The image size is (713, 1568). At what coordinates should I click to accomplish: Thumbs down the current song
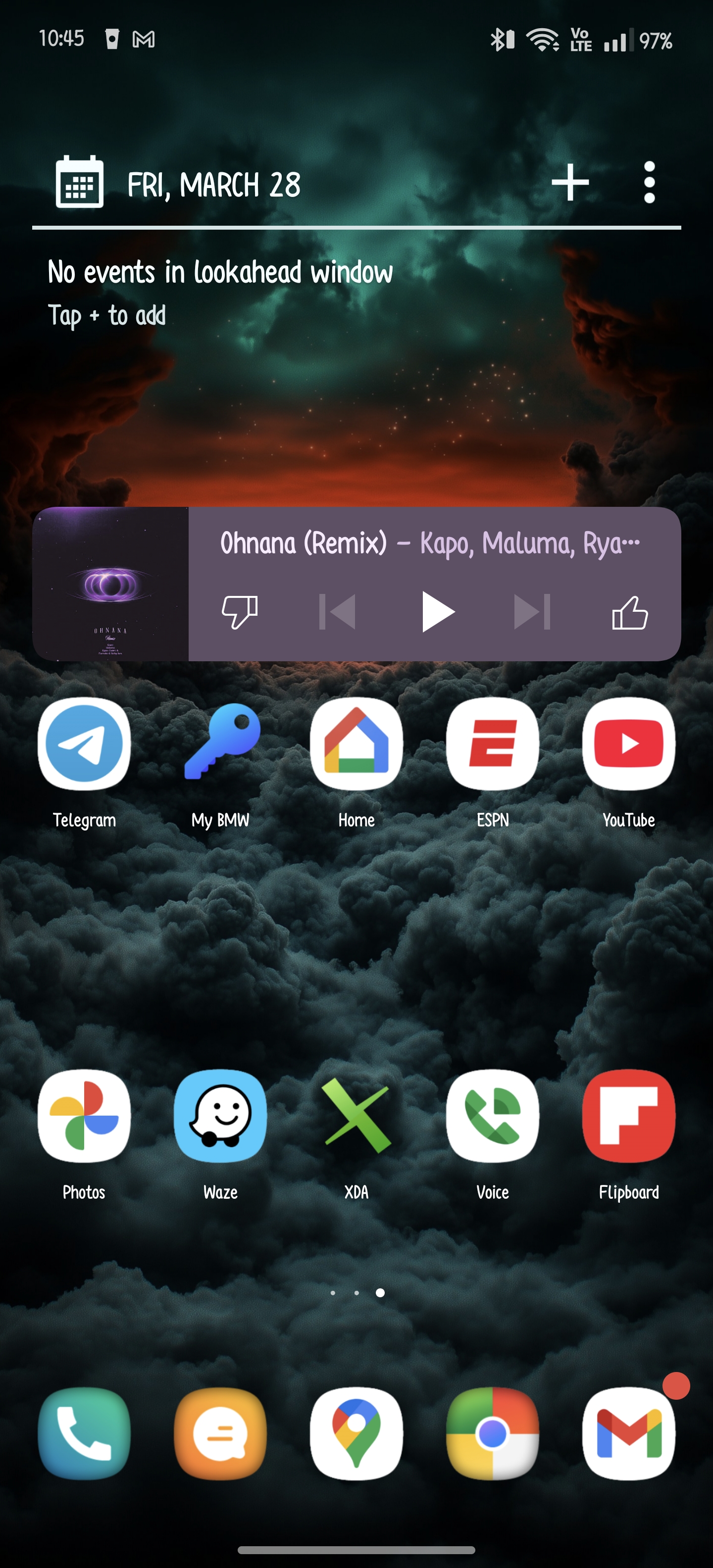click(239, 612)
